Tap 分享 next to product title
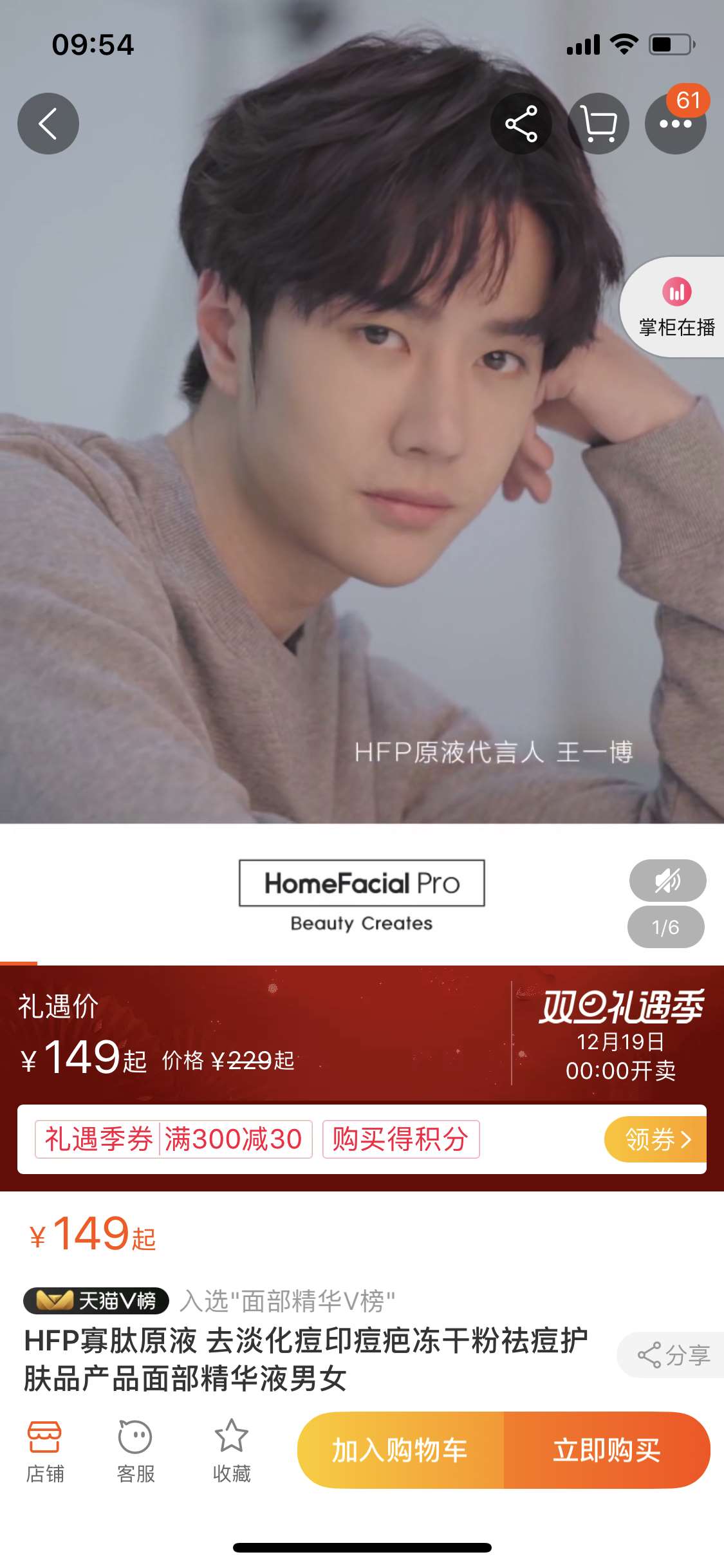724x1568 pixels. 673,1355
